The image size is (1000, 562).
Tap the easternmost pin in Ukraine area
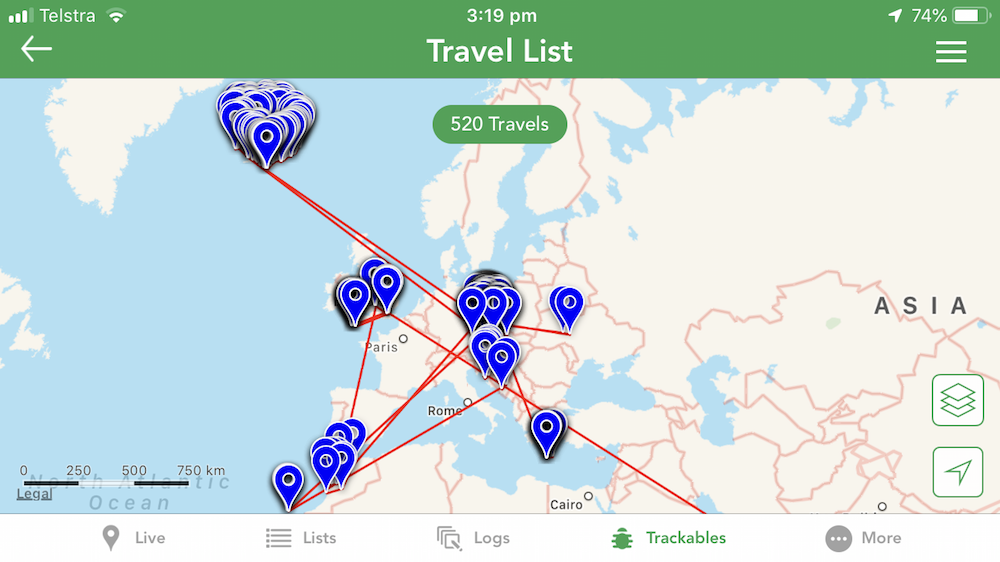pos(570,305)
